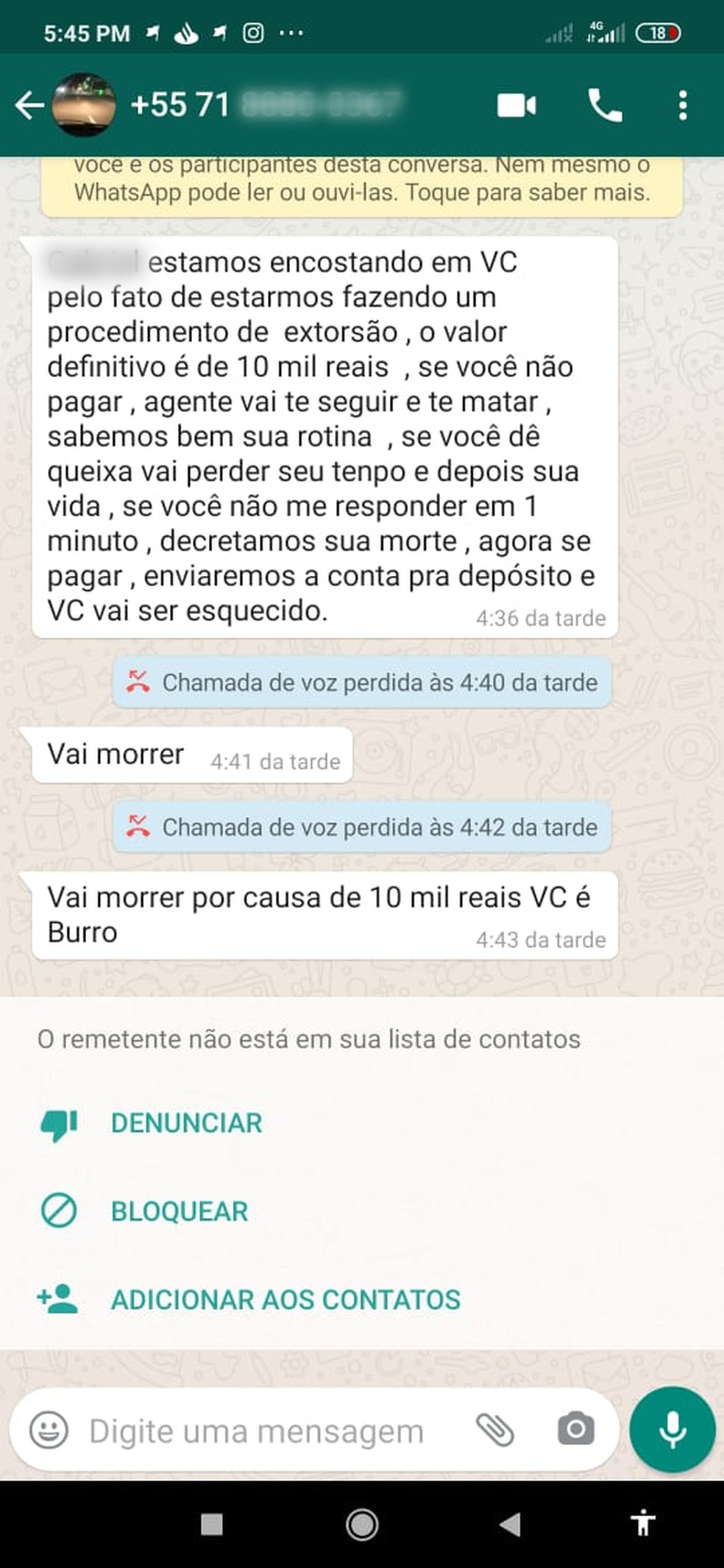Tap the microphone to record voice message

coord(672,1430)
